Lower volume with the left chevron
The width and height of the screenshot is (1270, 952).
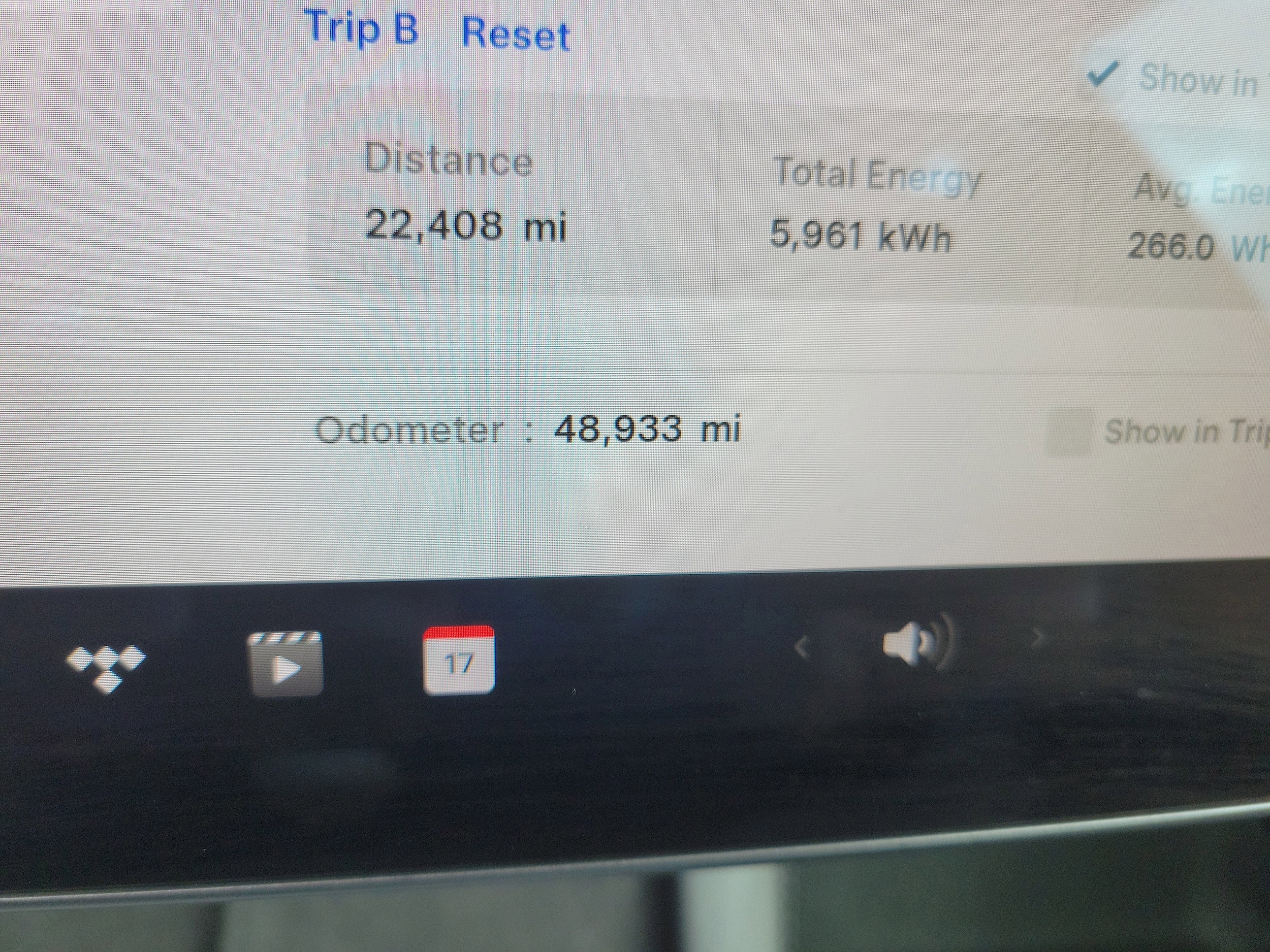[802, 648]
